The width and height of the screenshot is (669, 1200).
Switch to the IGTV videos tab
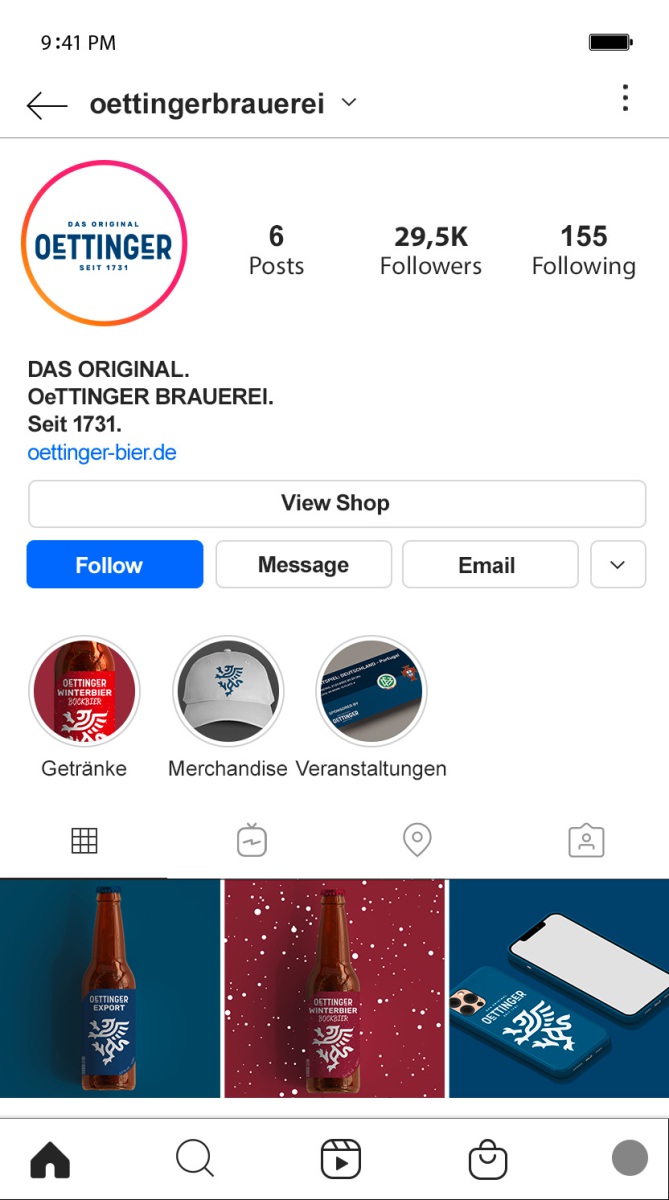pyautogui.click(x=252, y=840)
